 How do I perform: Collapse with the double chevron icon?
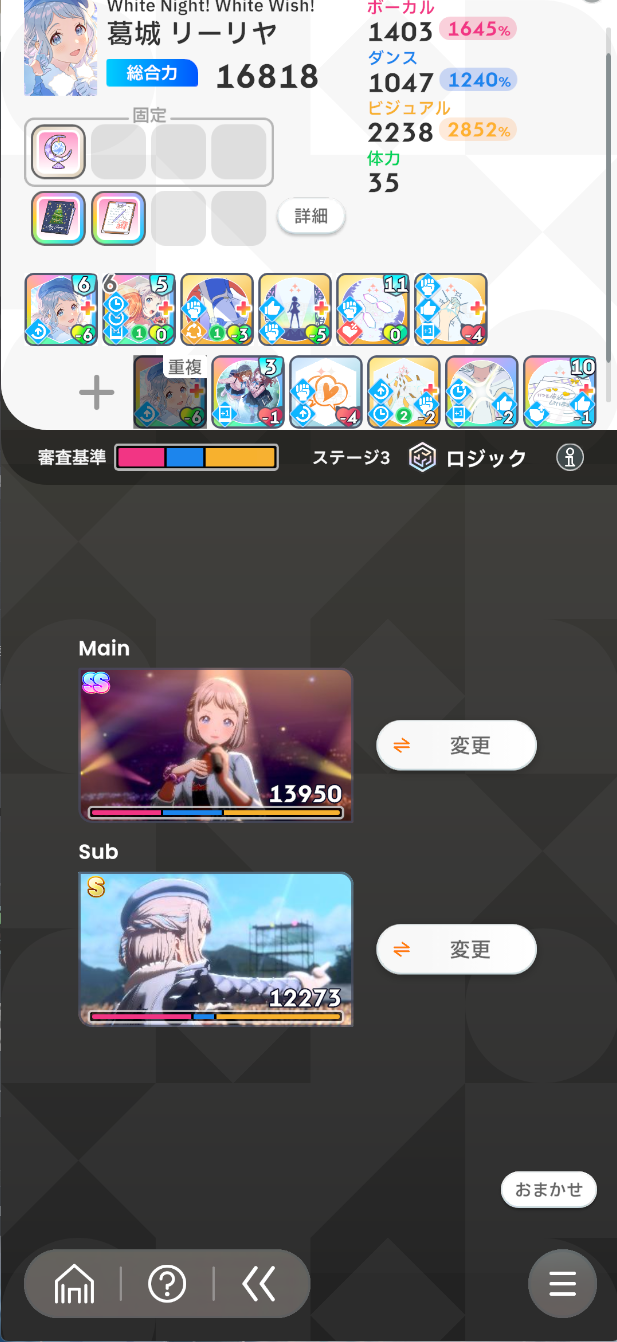point(259,1284)
